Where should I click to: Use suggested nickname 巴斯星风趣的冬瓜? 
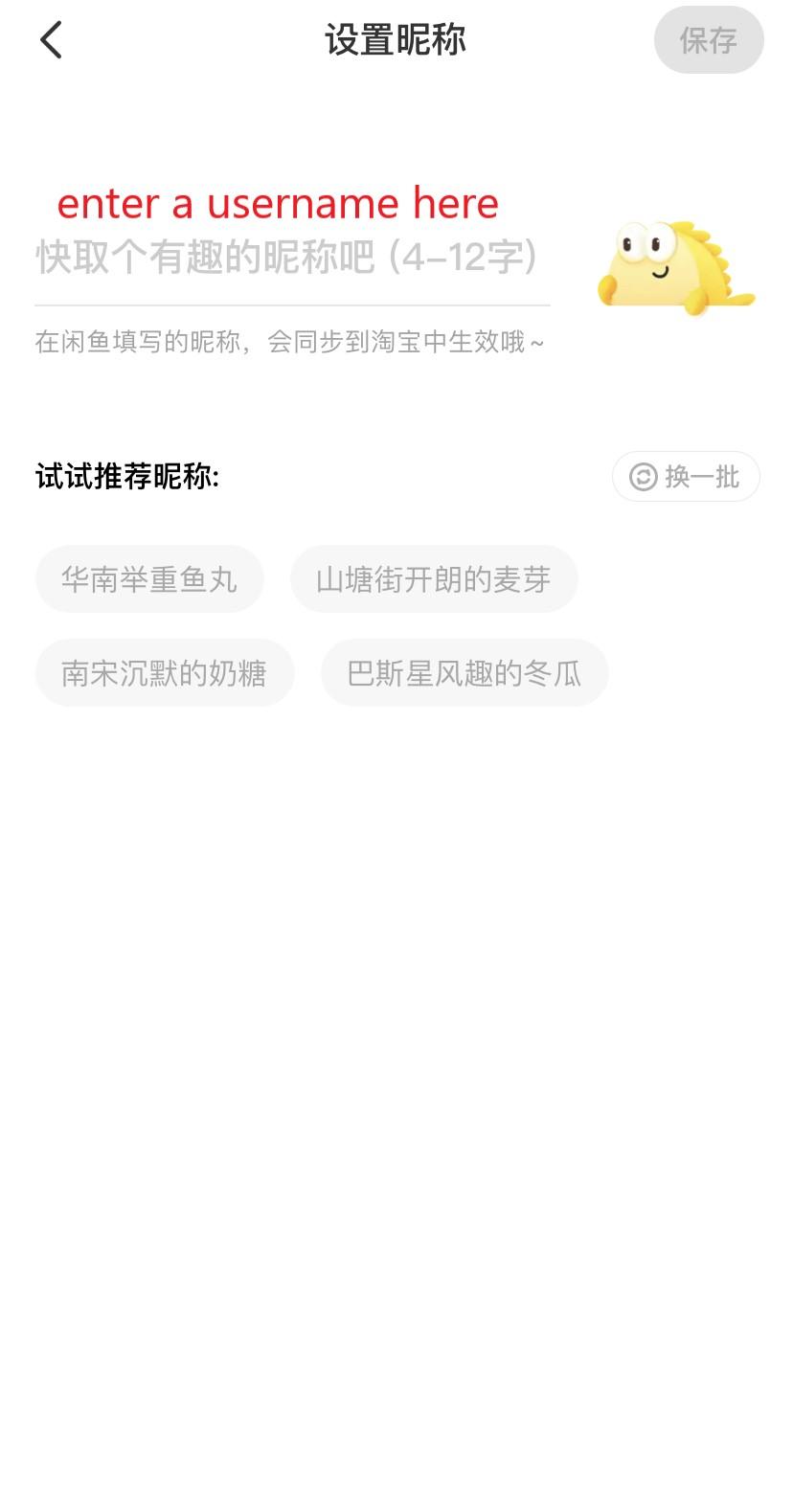[x=464, y=673]
